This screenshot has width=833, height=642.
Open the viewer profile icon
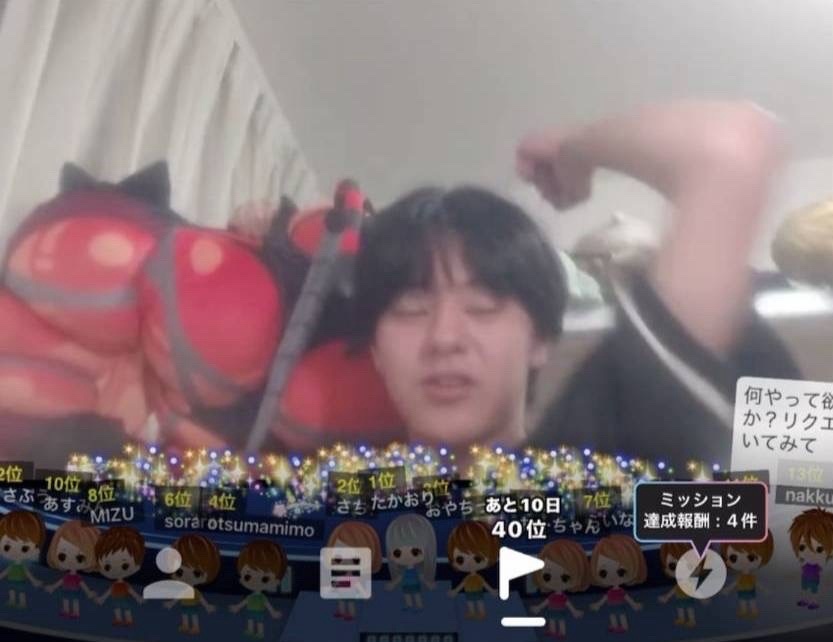coord(168,573)
